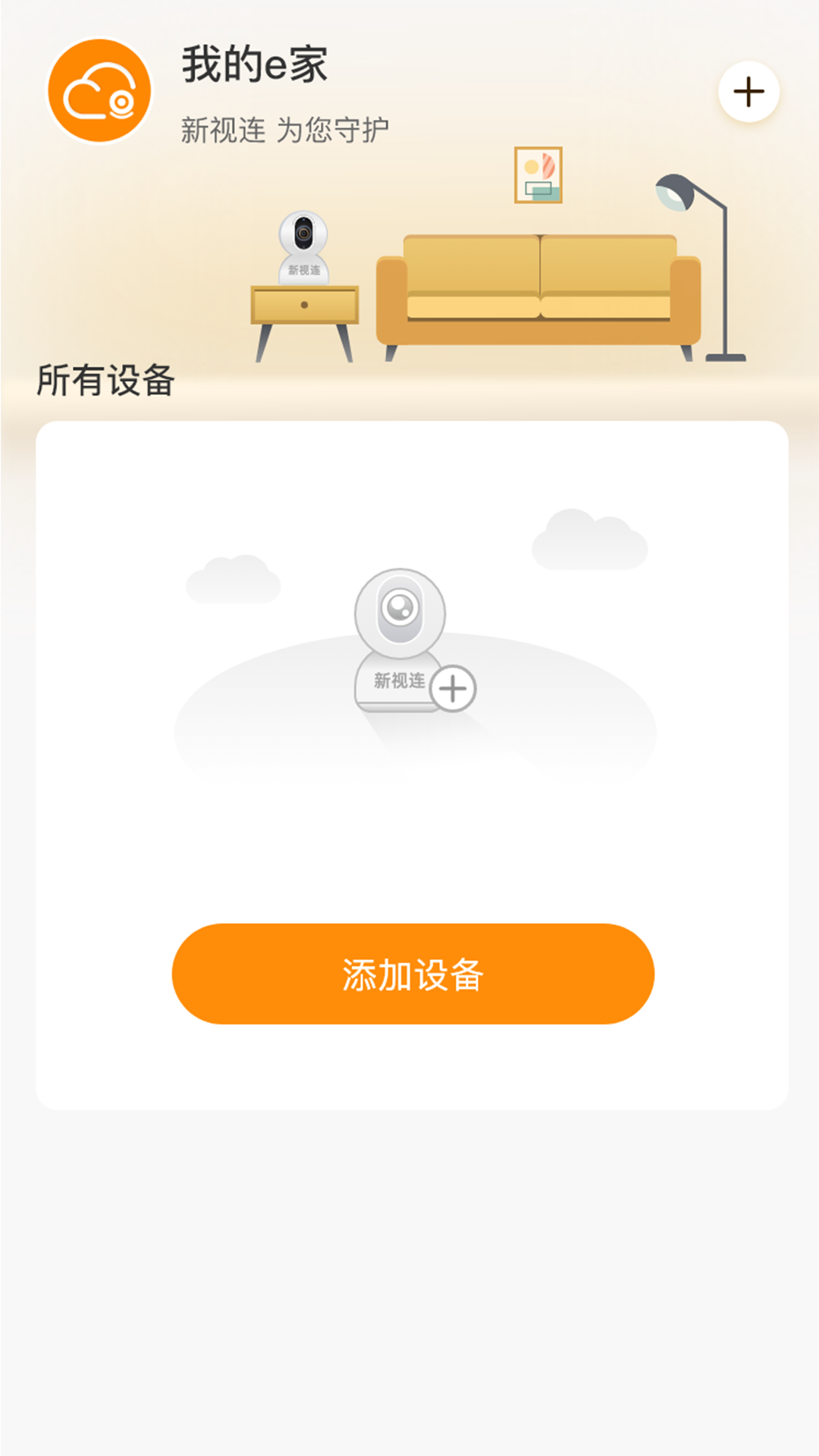Tap the plus icon at top right
819x1456 pixels.
pos(748,92)
